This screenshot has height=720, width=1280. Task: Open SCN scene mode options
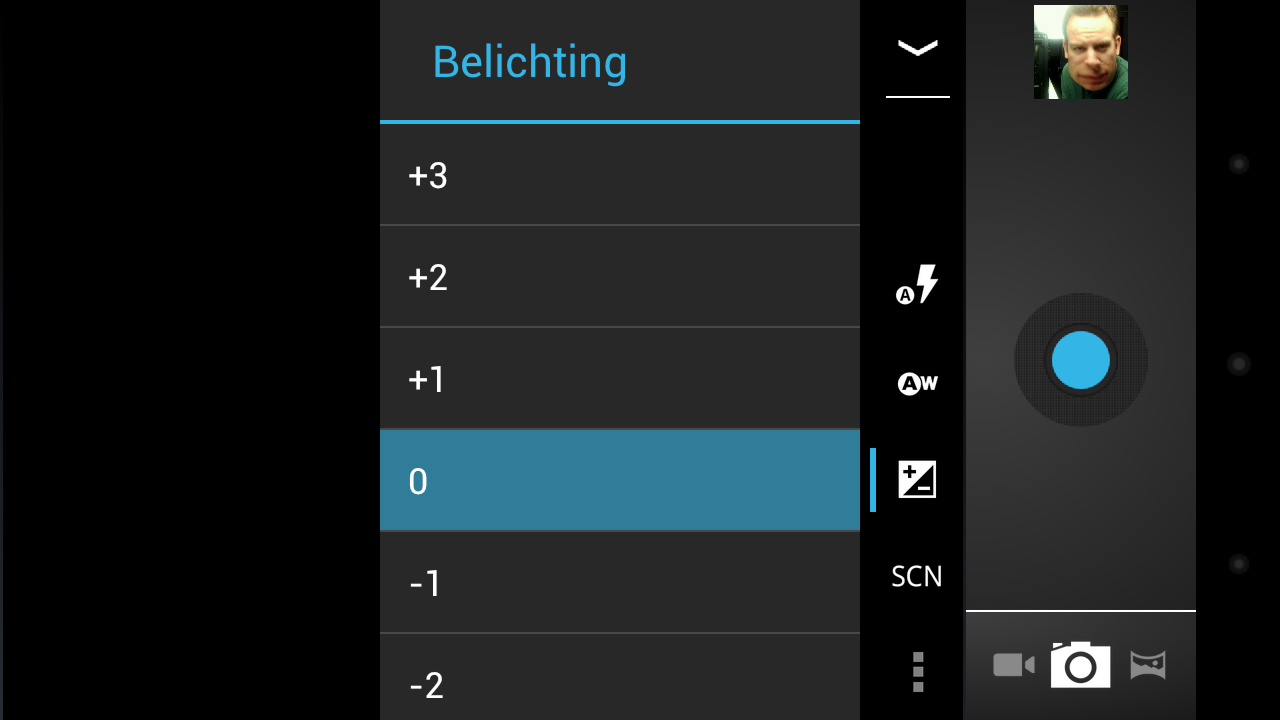point(917,577)
